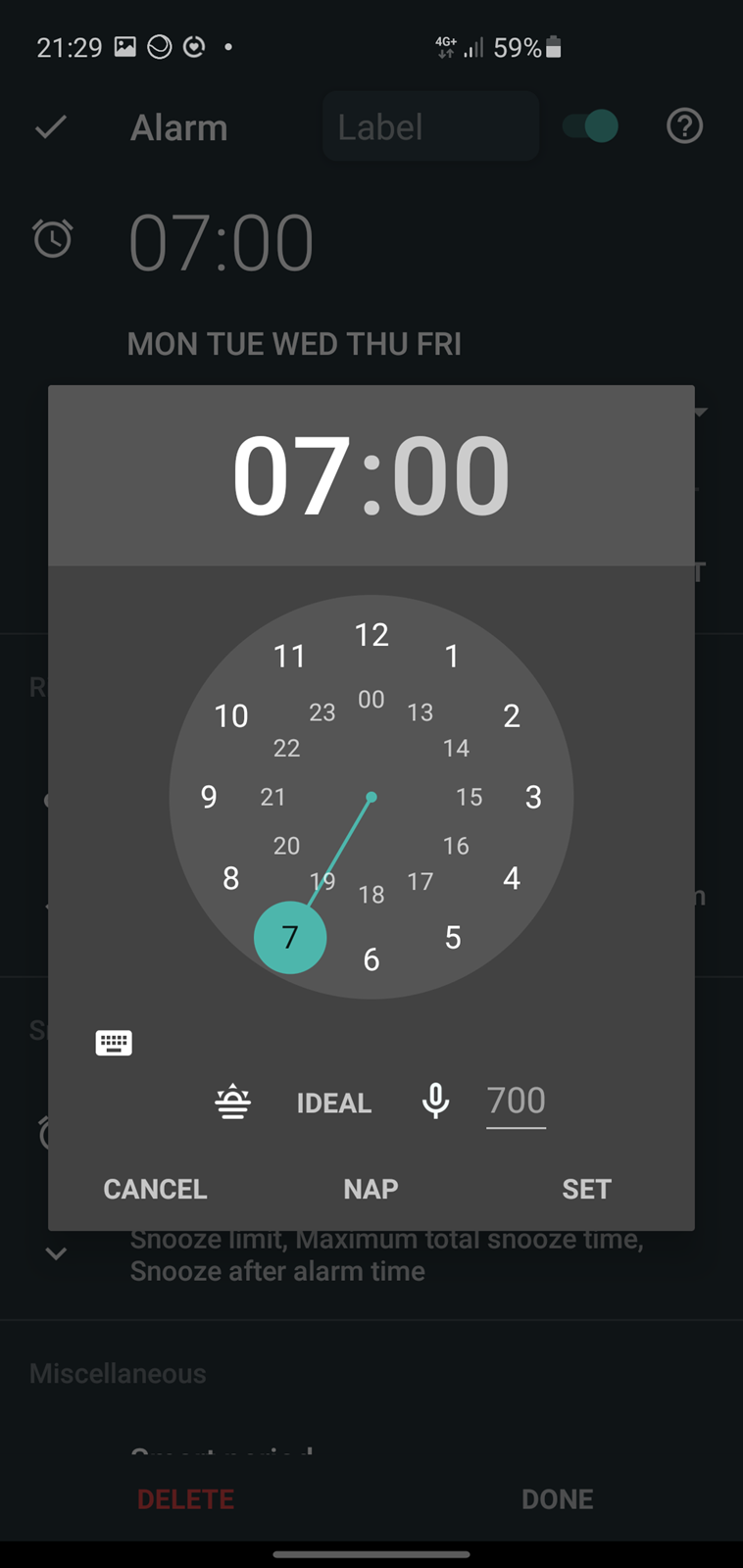743x1568 pixels.
Task: Switch to keyboard time entry
Action: [114, 1043]
